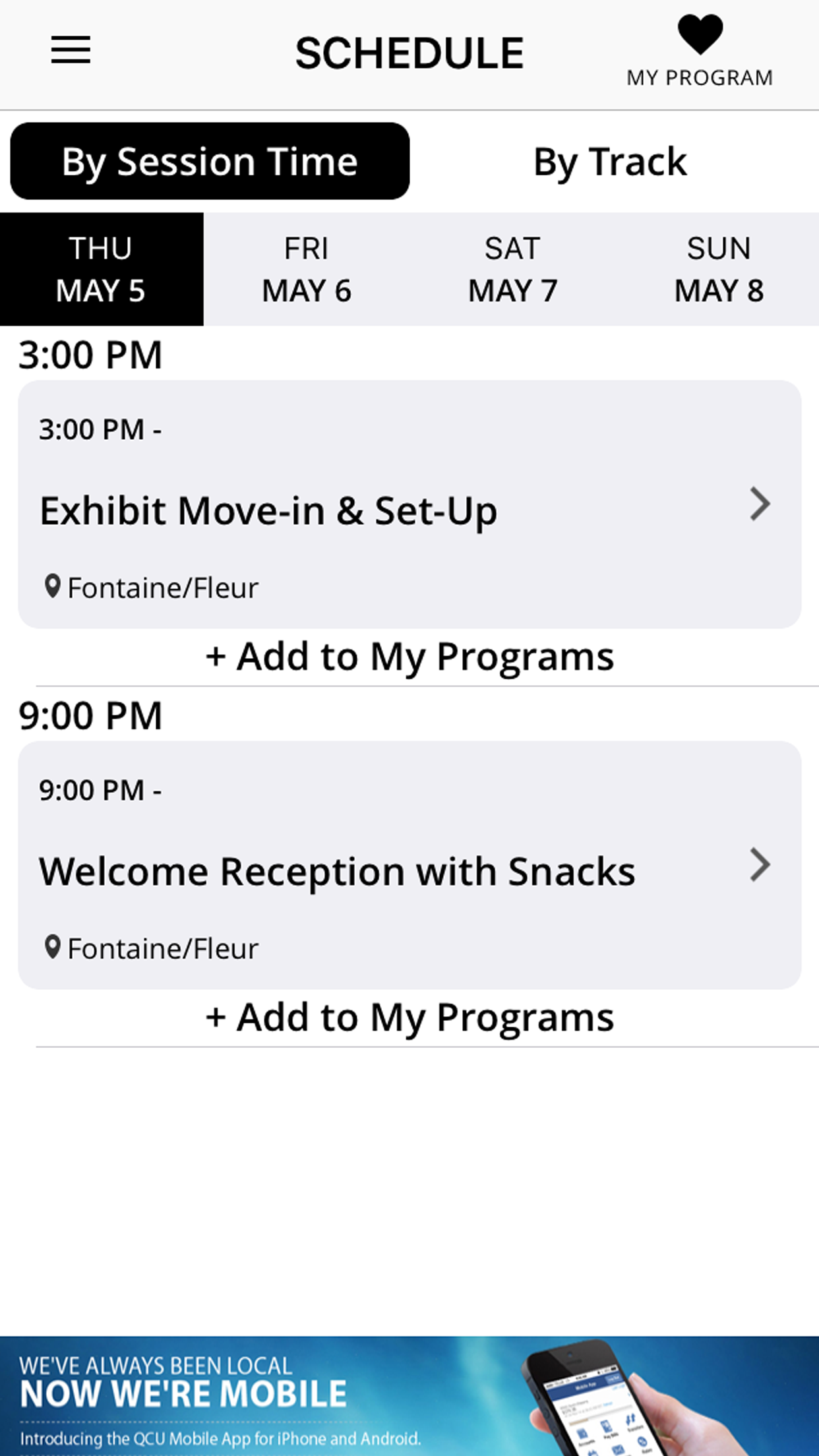Switch to SUN MAY 8 schedule

pos(718,269)
